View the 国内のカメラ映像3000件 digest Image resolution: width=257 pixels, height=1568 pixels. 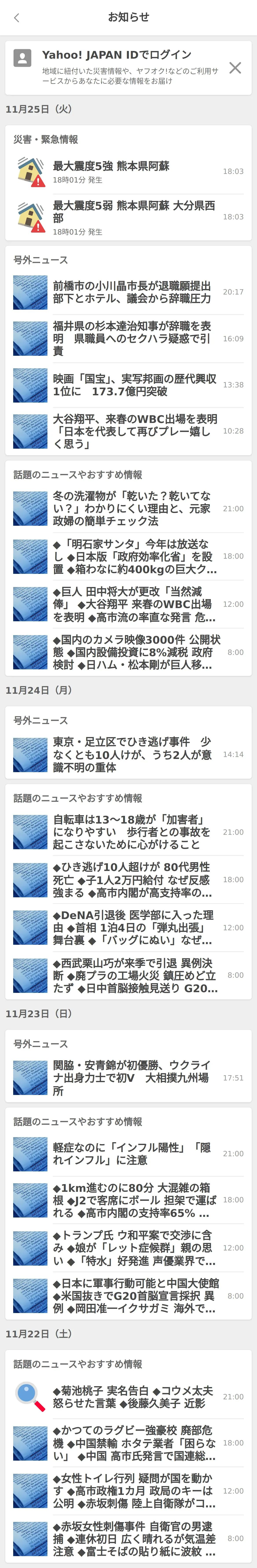pos(128,652)
